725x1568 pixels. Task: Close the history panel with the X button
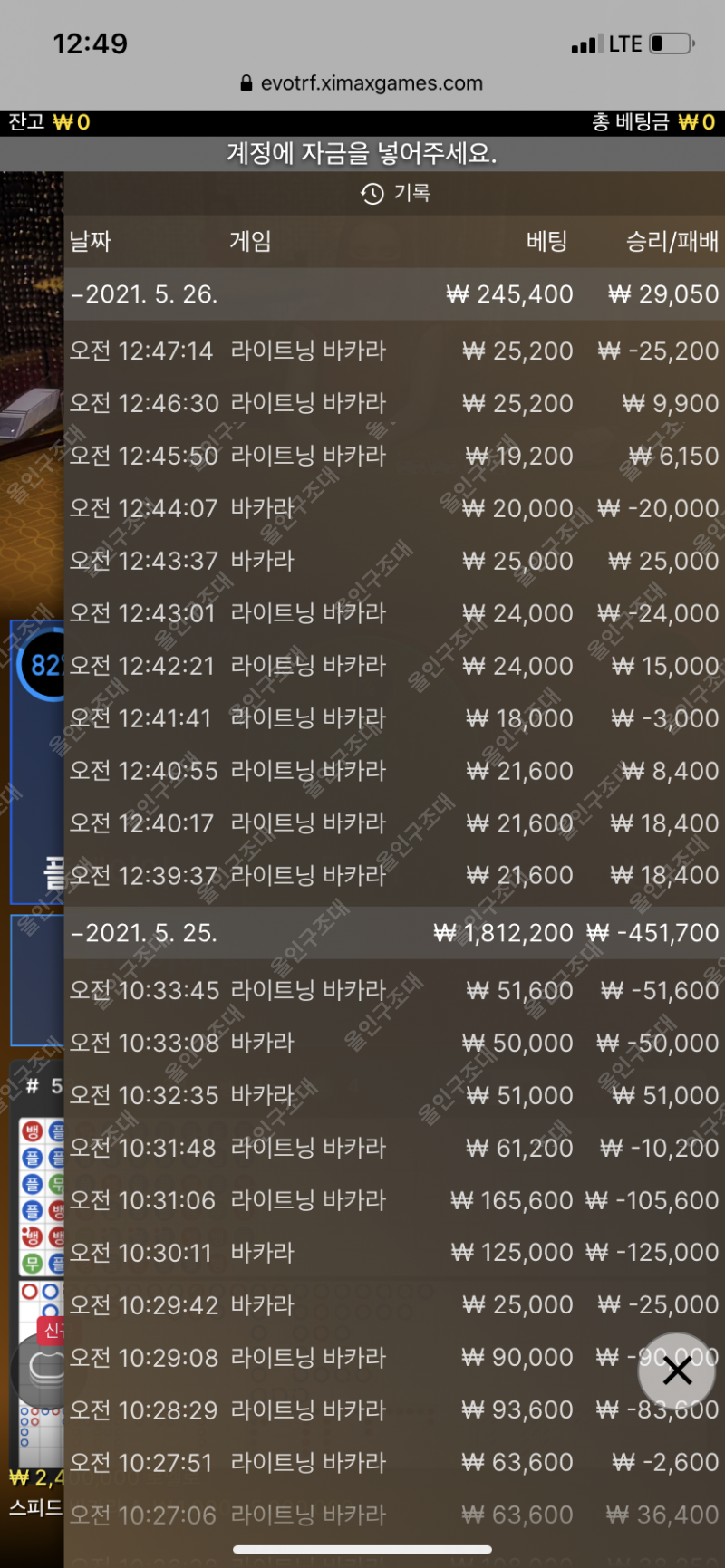click(x=677, y=1371)
